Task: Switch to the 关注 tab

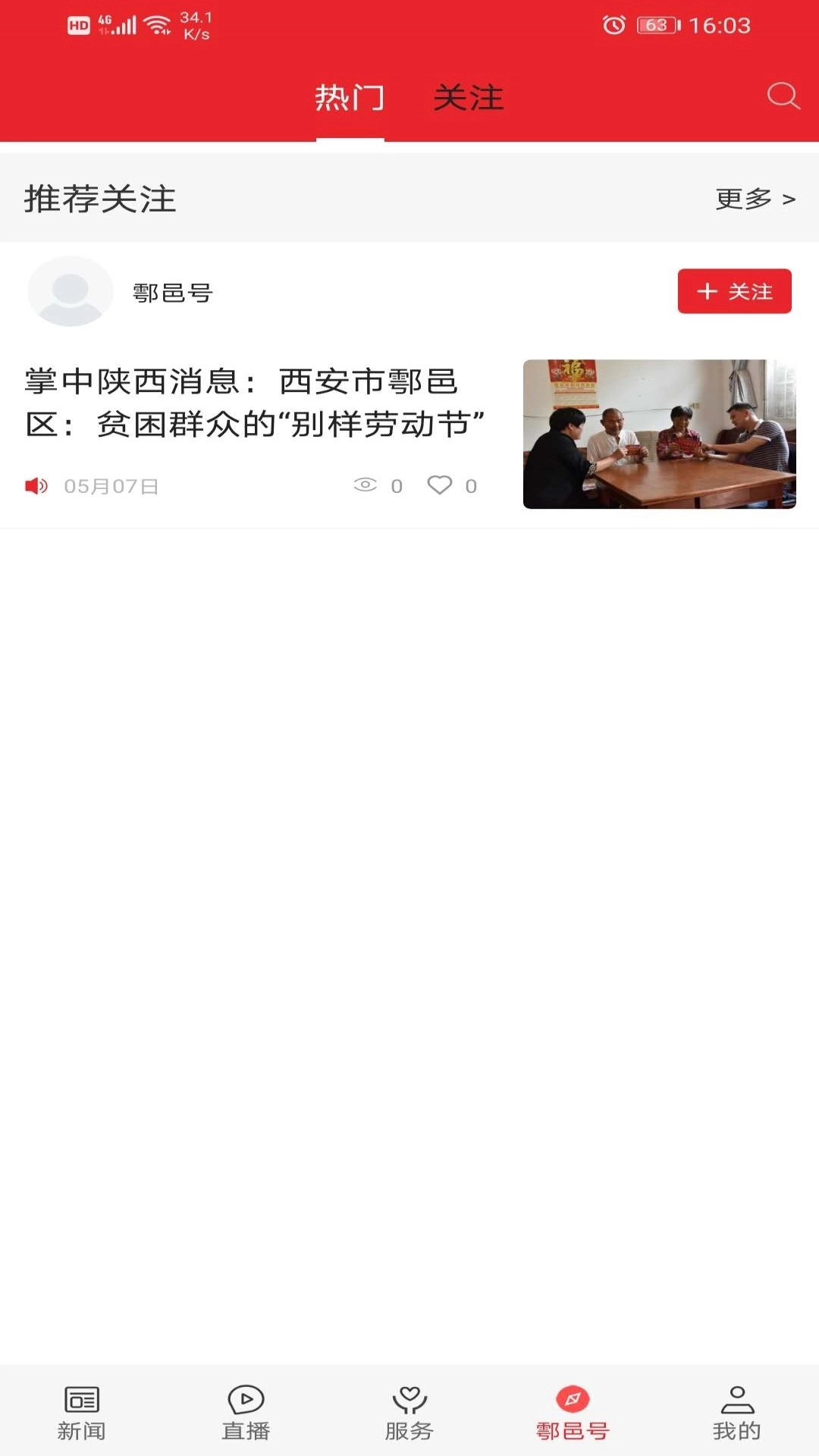Action: (468, 99)
